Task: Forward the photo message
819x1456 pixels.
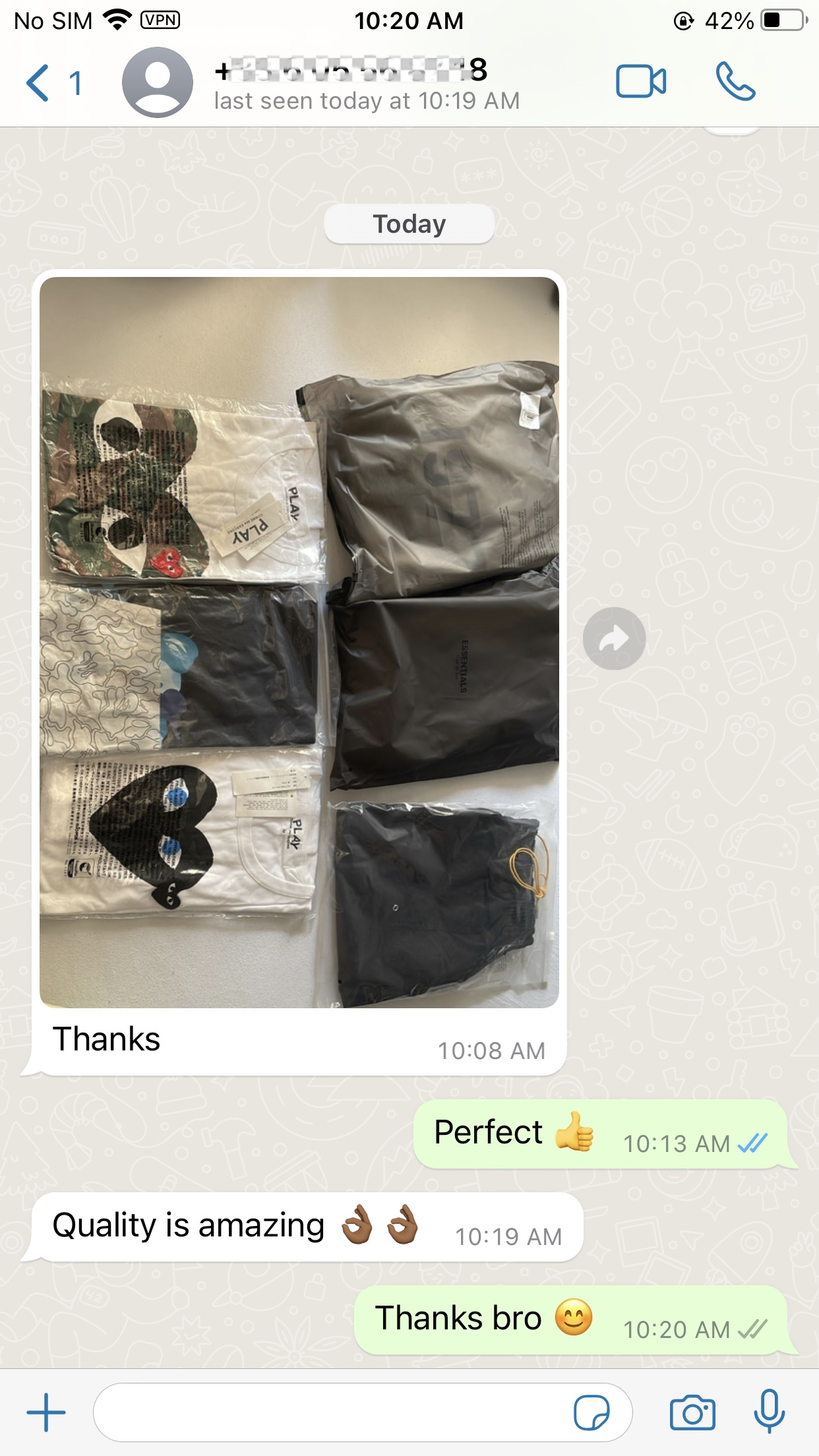Action: click(x=614, y=638)
